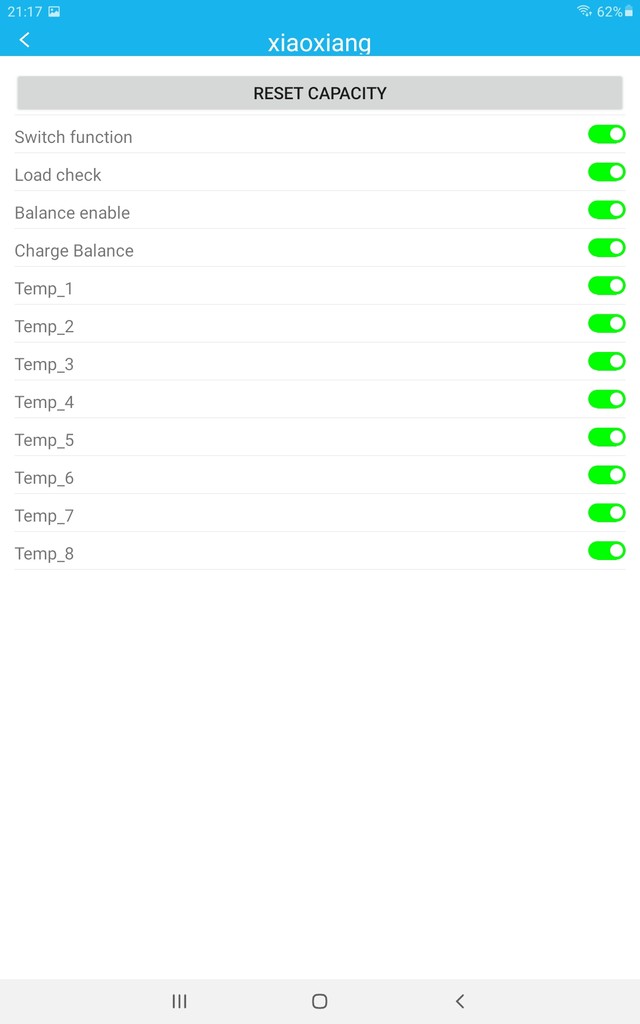Disable Temp_5 sensor switch
This screenshot has height=1024, width=640.
[x=606, y=438]
